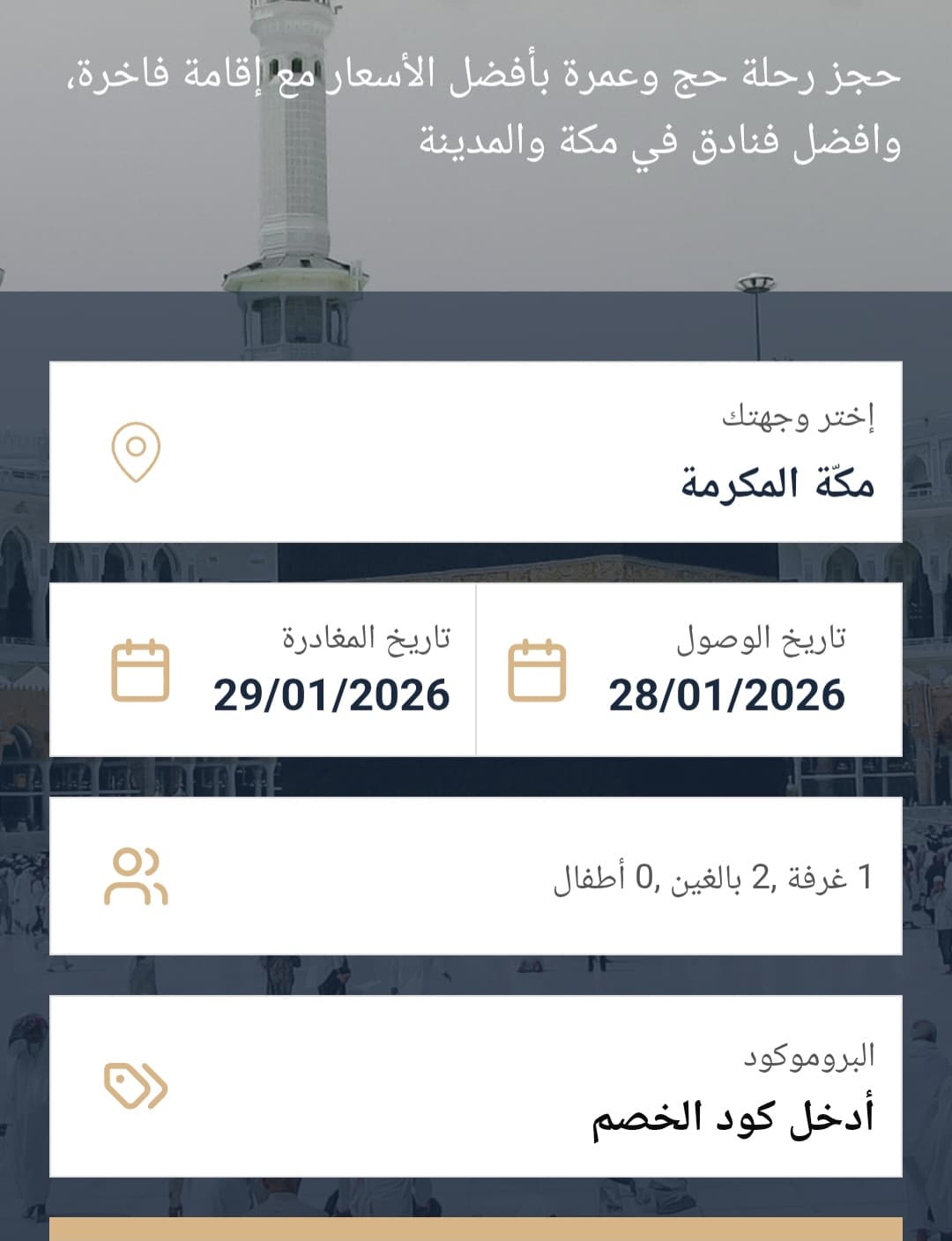Open the arrival date picker (تاريخ الوصول)
This screenshot has width=952, height=1241.
click(x=689, y=670)
